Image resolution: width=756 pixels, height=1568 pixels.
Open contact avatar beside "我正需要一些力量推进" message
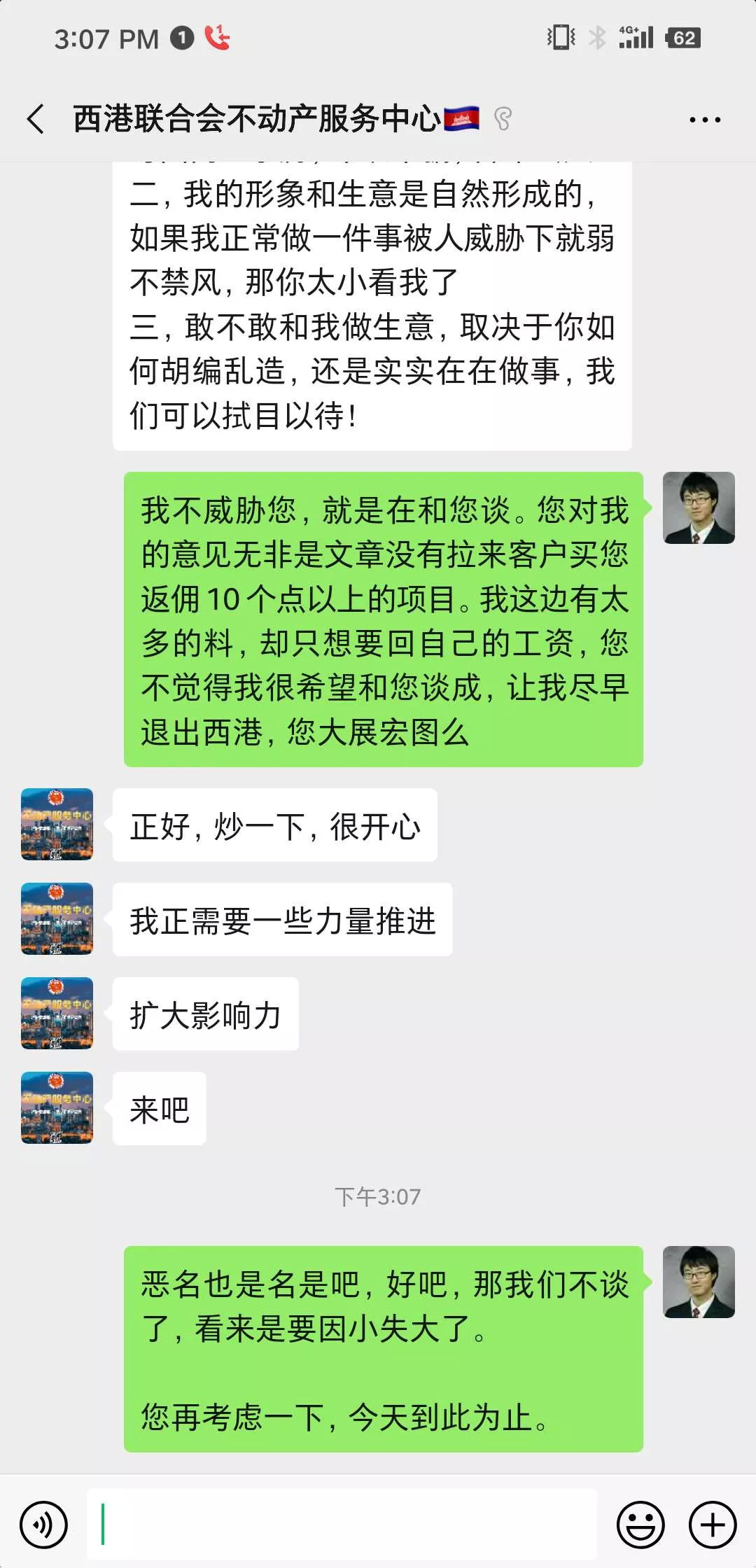click(57, 918)
